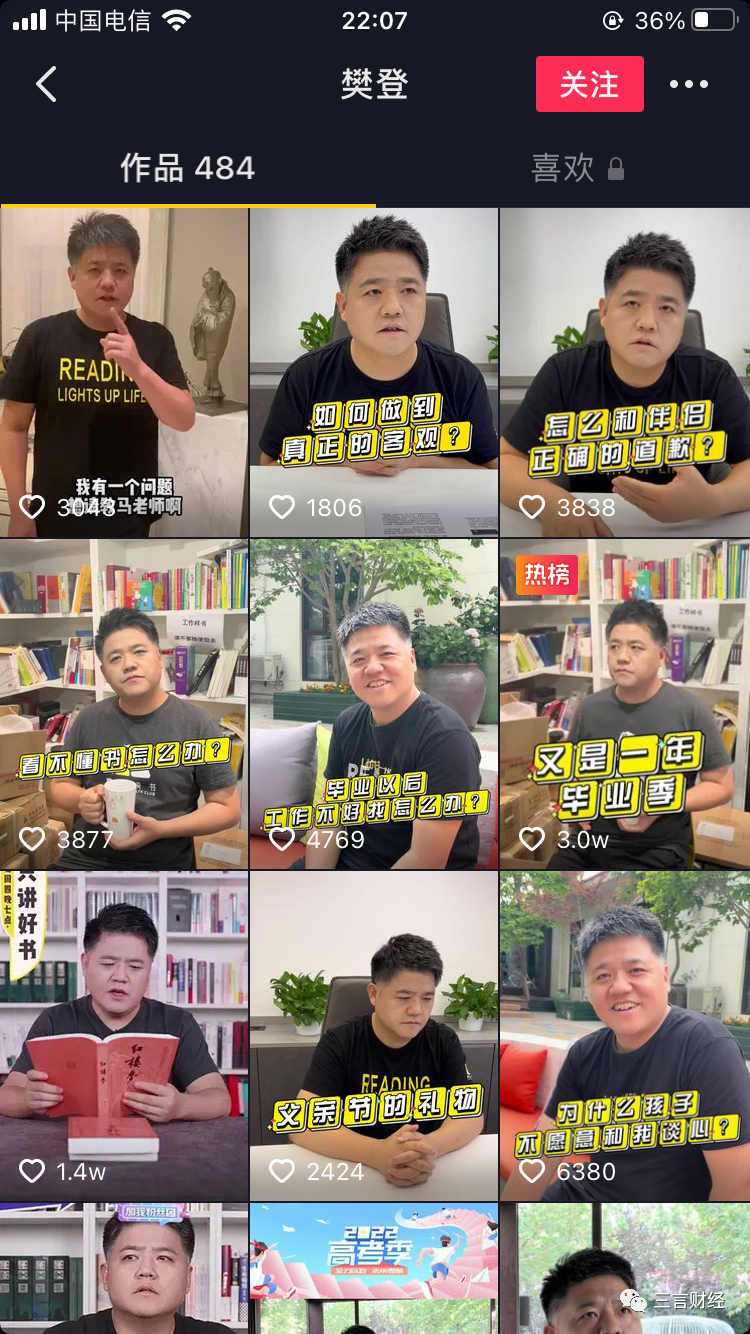
Task: Open the three-dot overflow menu
Action: (688, 85)
